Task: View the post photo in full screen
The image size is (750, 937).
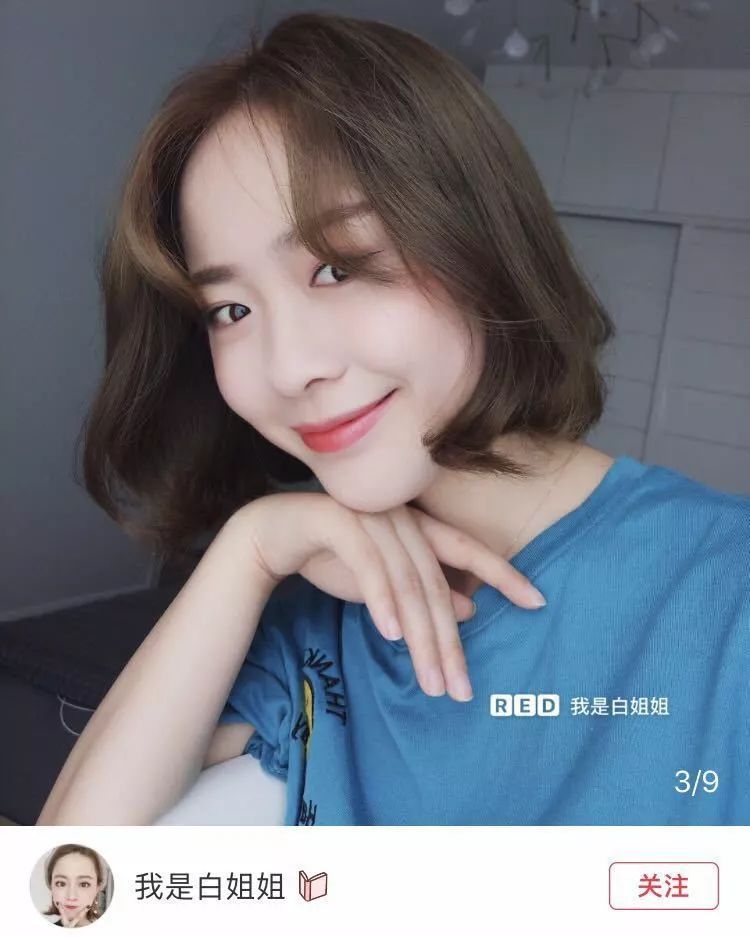Action: (x=375, y=410)
